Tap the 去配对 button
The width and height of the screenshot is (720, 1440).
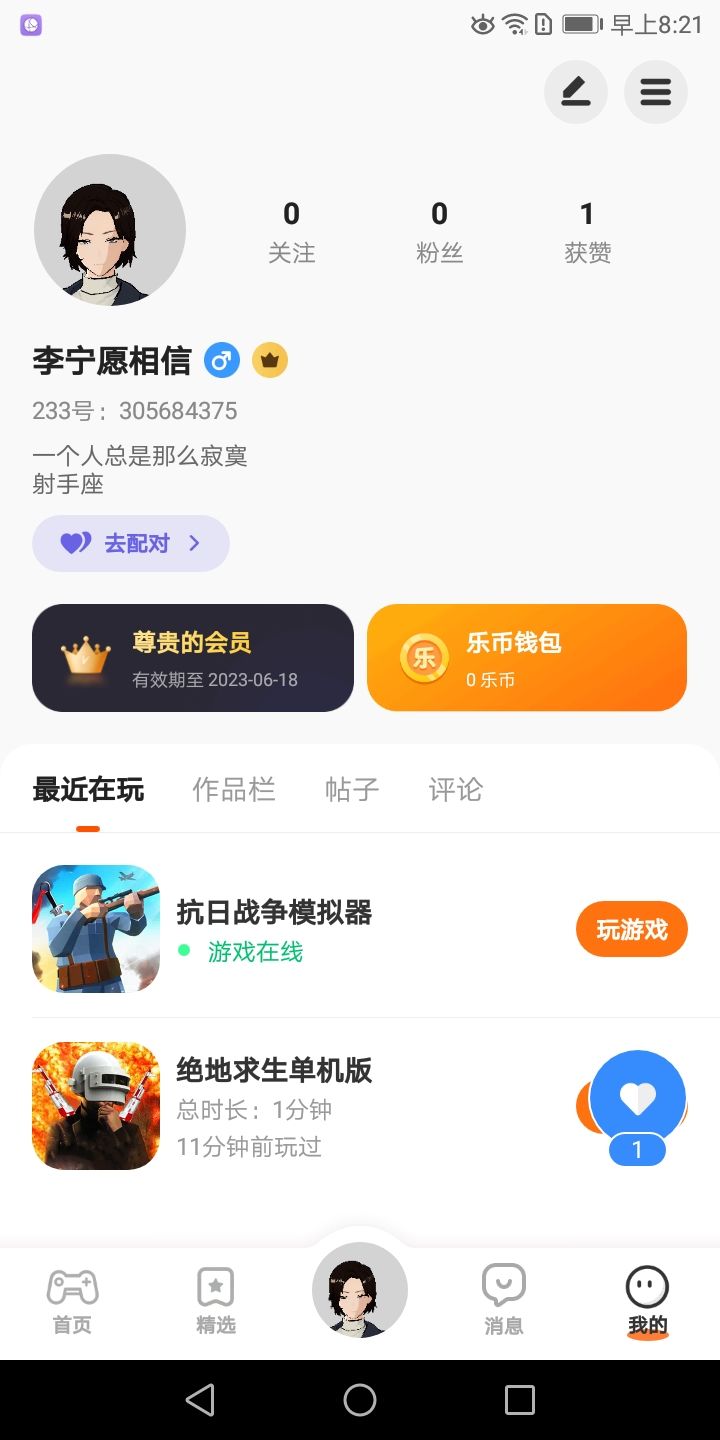pos(131,544)
